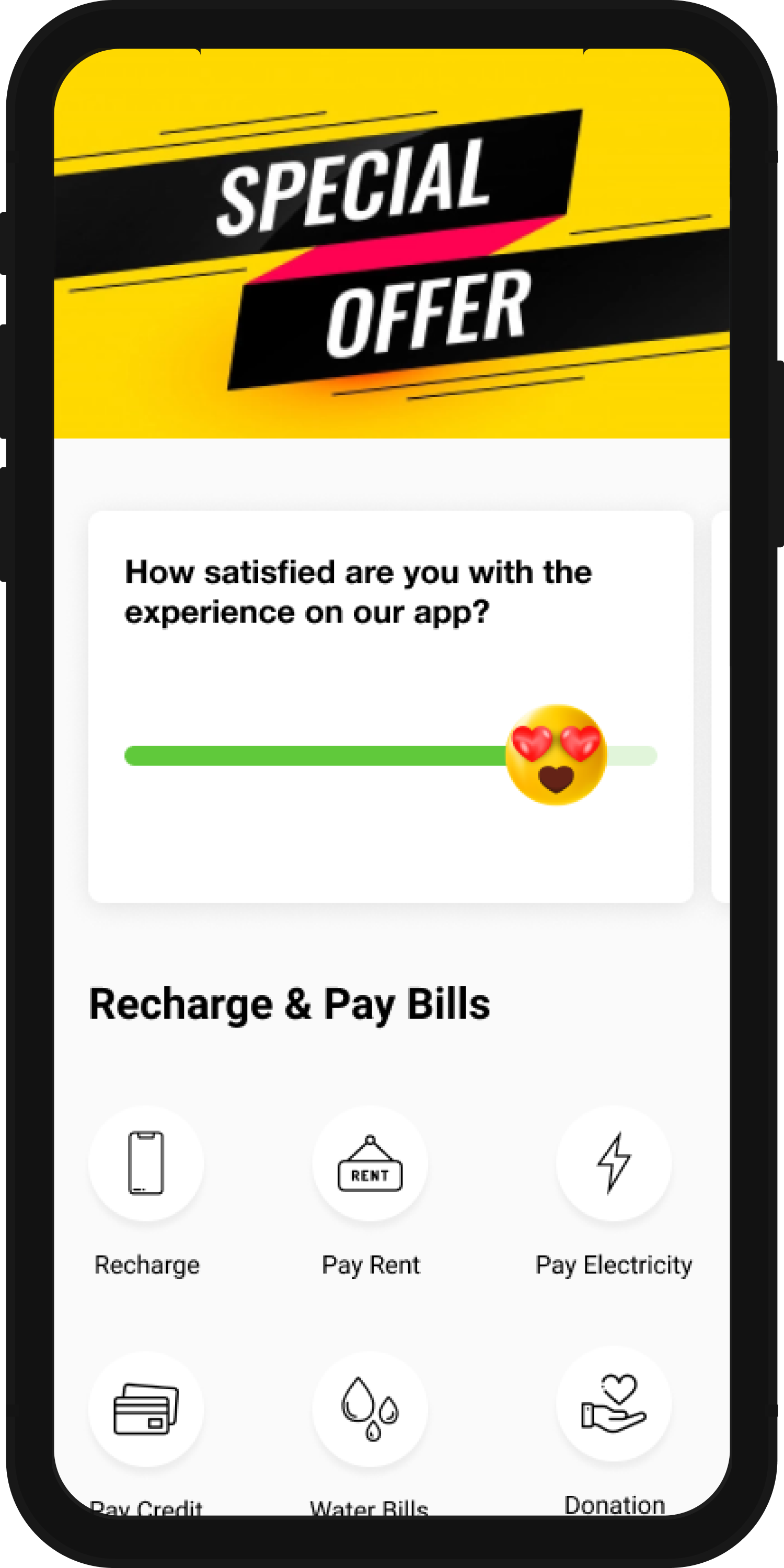The width and height of the screenshot is (784, 1568).
Task: Open the Recharge option
Action: pyautogui.click(x=146, y=1163)
